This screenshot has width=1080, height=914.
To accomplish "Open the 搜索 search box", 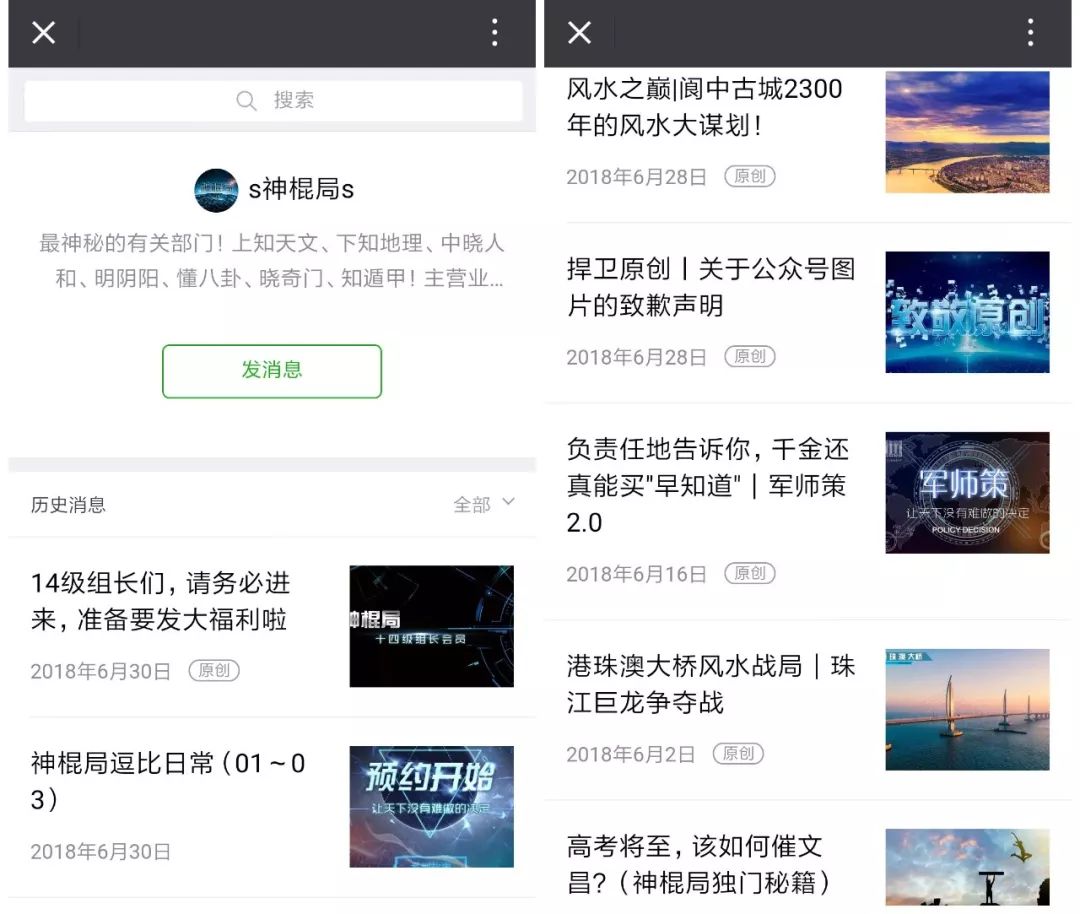I will pyautogui.click(x=273, y=101).
